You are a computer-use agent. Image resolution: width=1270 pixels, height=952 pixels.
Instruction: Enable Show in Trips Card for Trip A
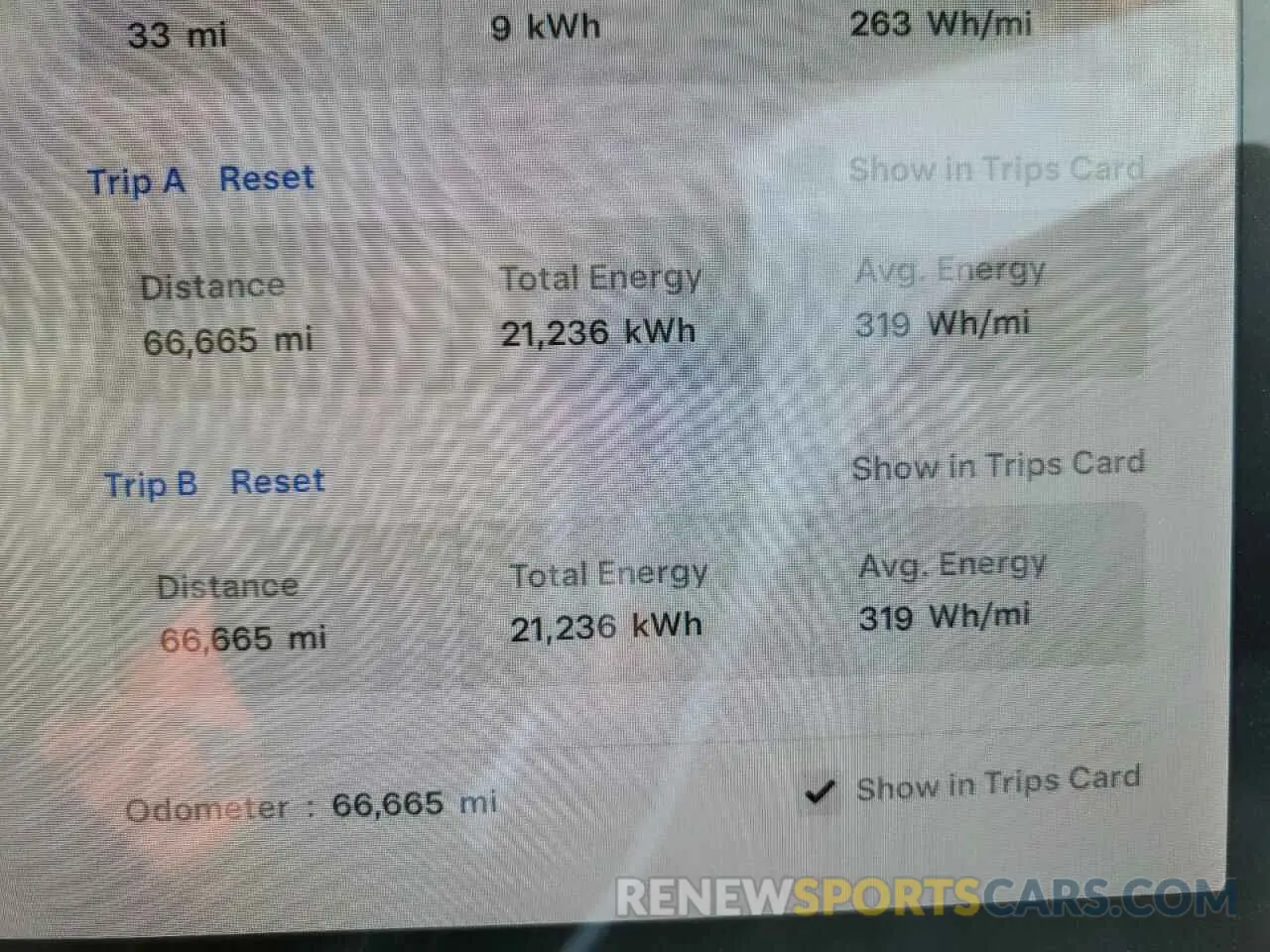[995, 170]
